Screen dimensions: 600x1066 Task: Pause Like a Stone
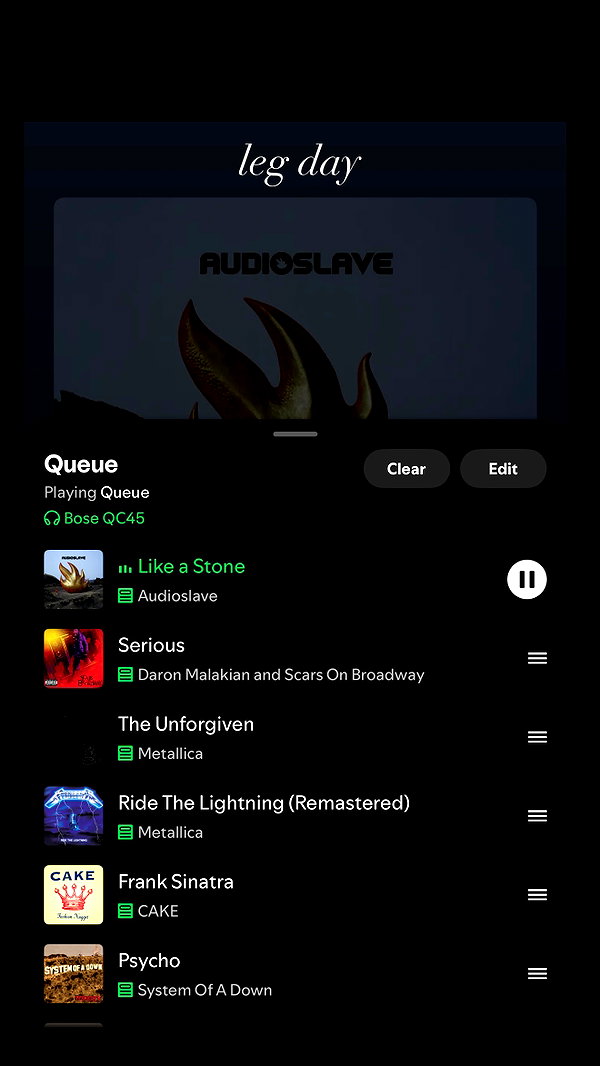coord(527,579)
